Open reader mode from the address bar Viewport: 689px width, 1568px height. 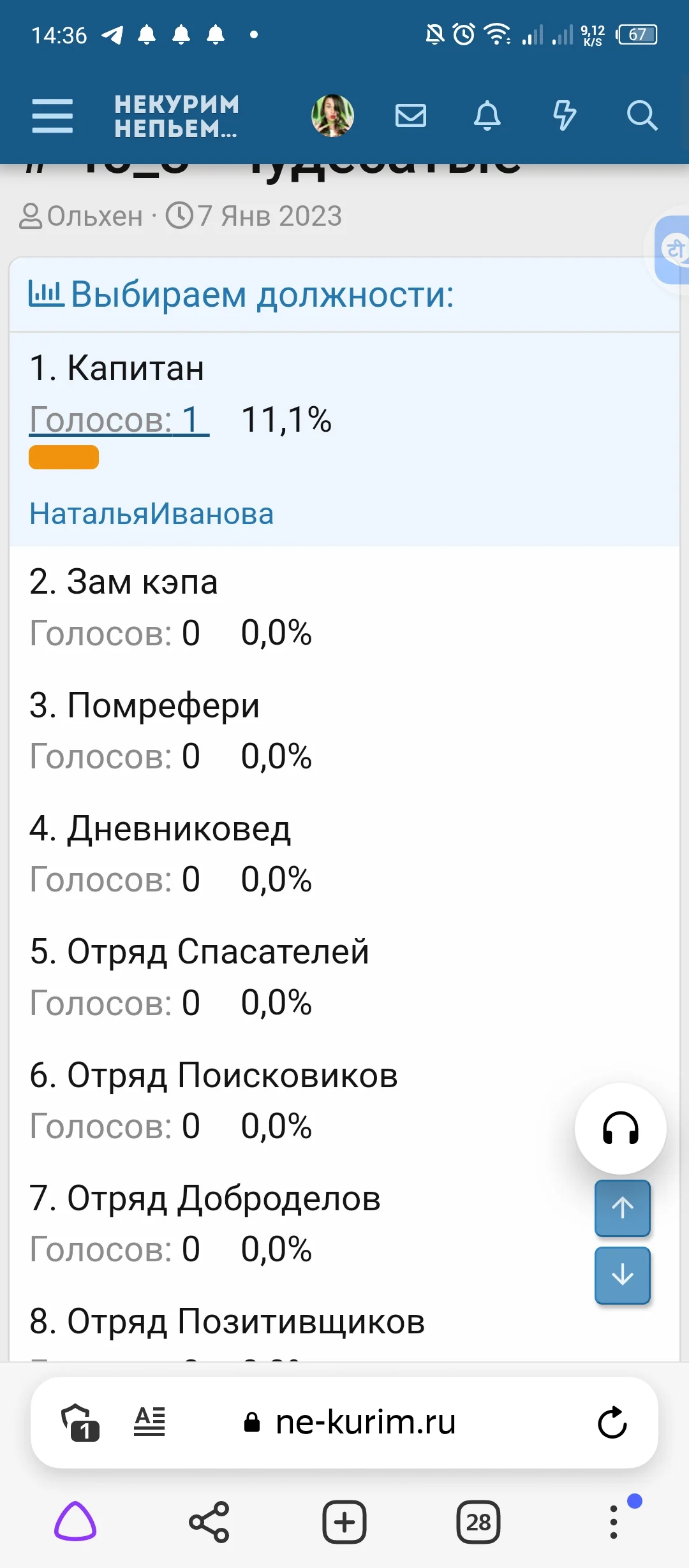[150, 1420]
